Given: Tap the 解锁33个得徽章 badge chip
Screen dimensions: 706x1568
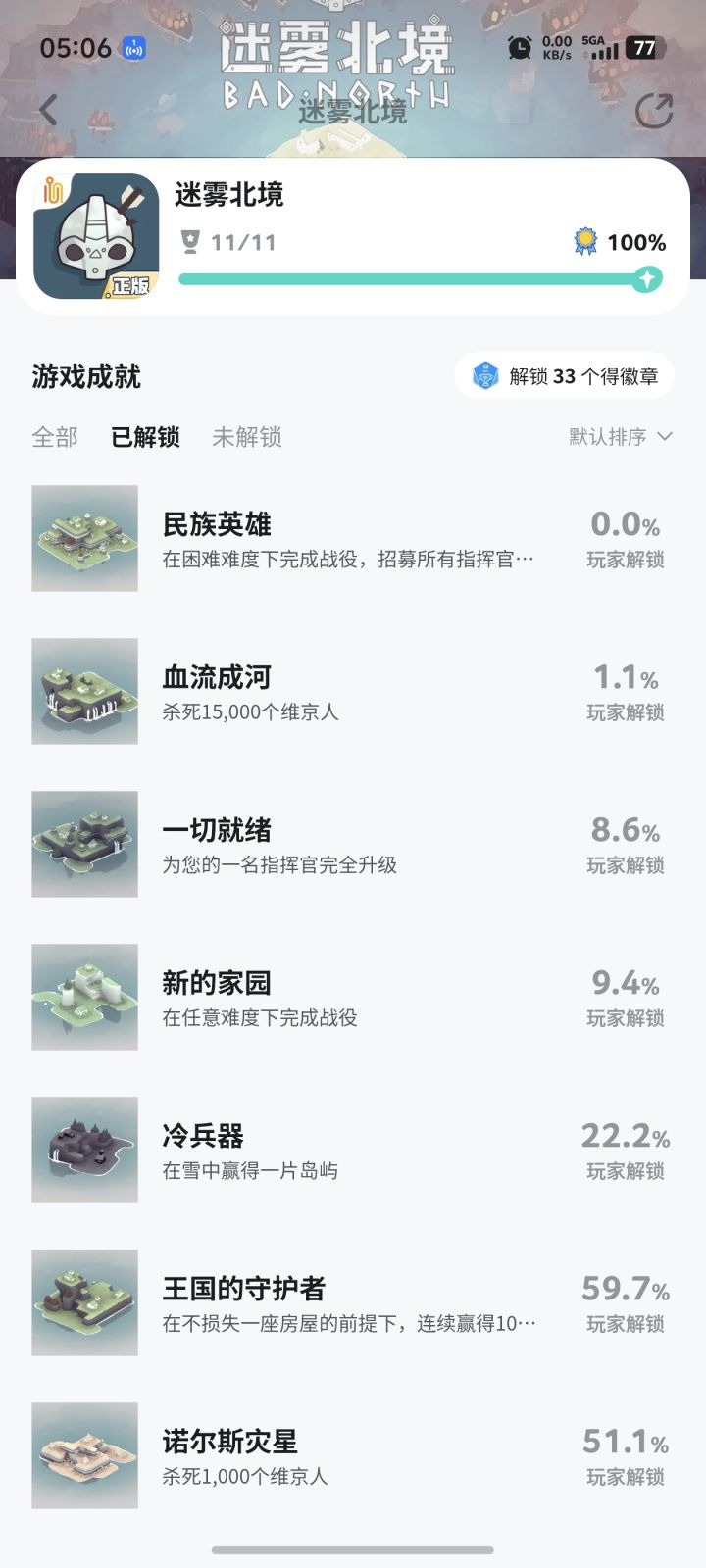Looking at the screenshot, I should 565,376.
